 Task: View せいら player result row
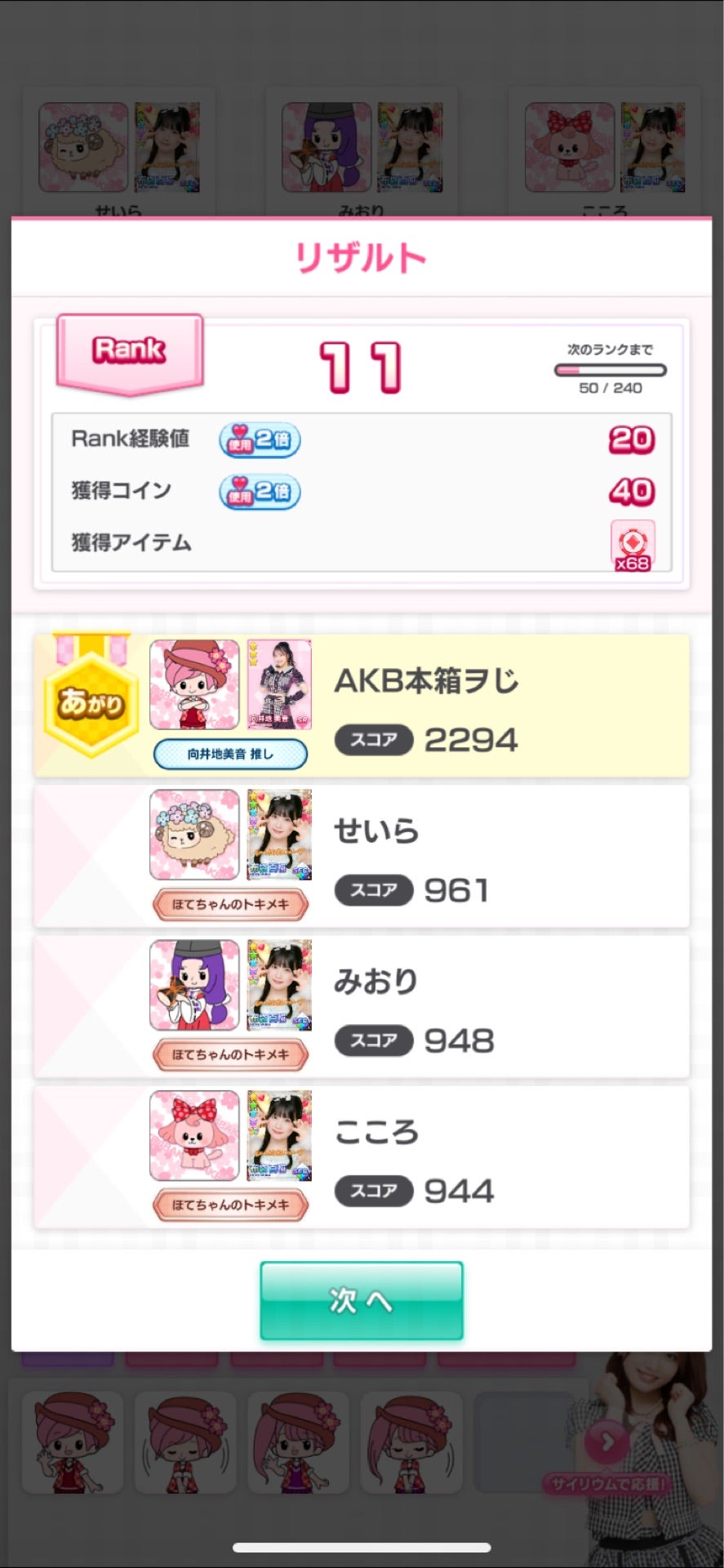[362, 857]
